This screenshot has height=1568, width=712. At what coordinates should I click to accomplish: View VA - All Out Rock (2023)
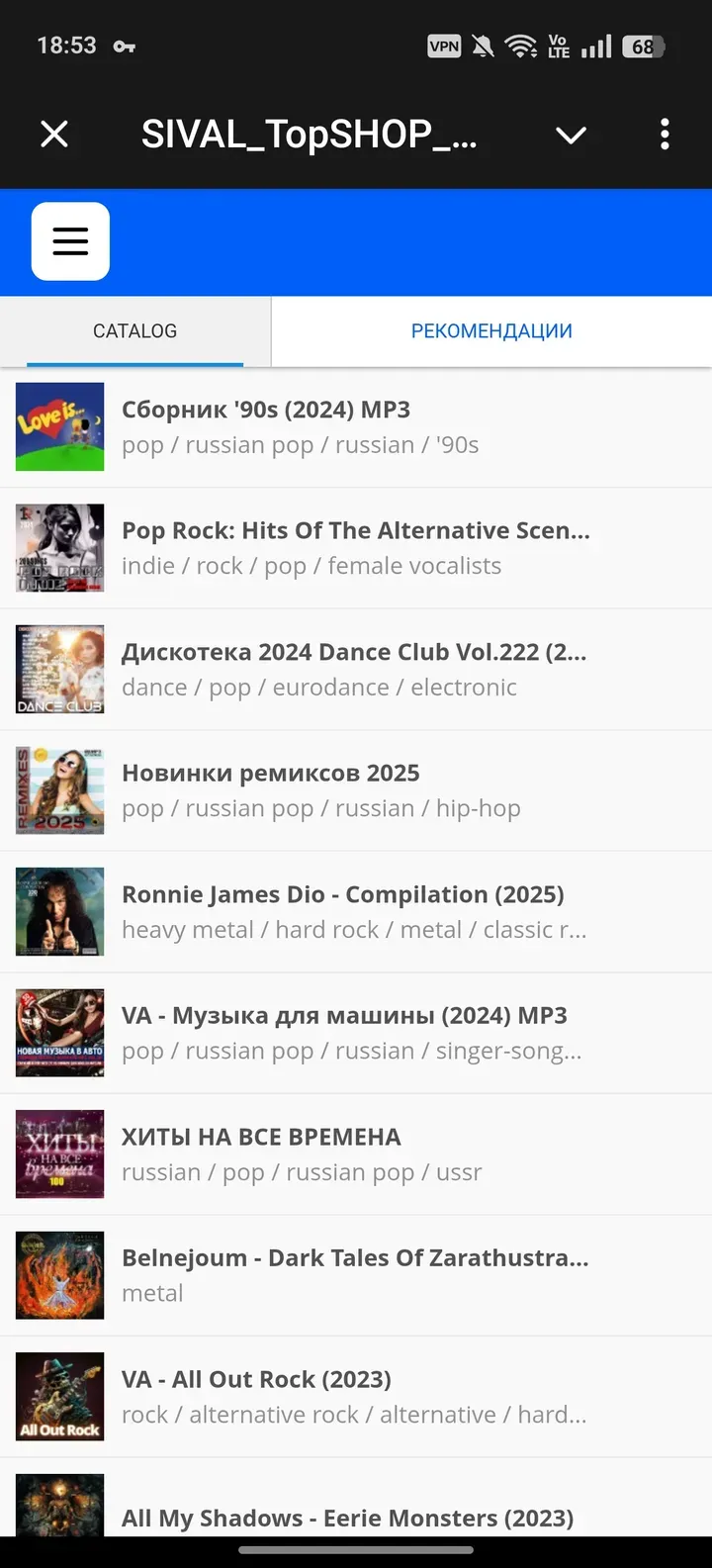coord(356,1397)
